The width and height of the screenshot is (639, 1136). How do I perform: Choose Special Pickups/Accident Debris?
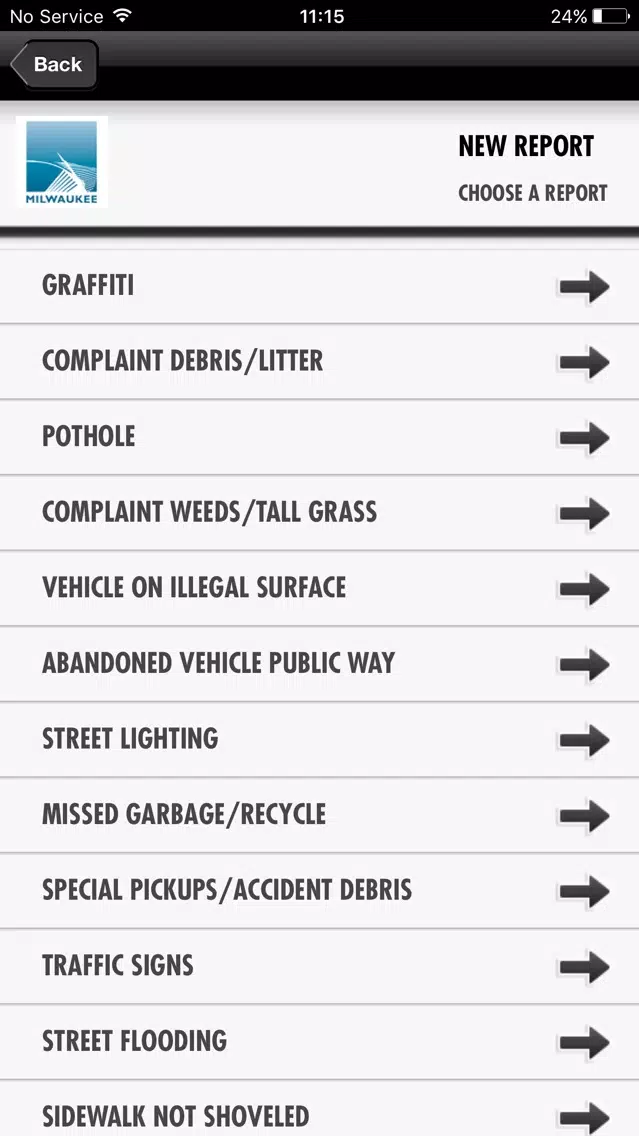coord(320,890)
